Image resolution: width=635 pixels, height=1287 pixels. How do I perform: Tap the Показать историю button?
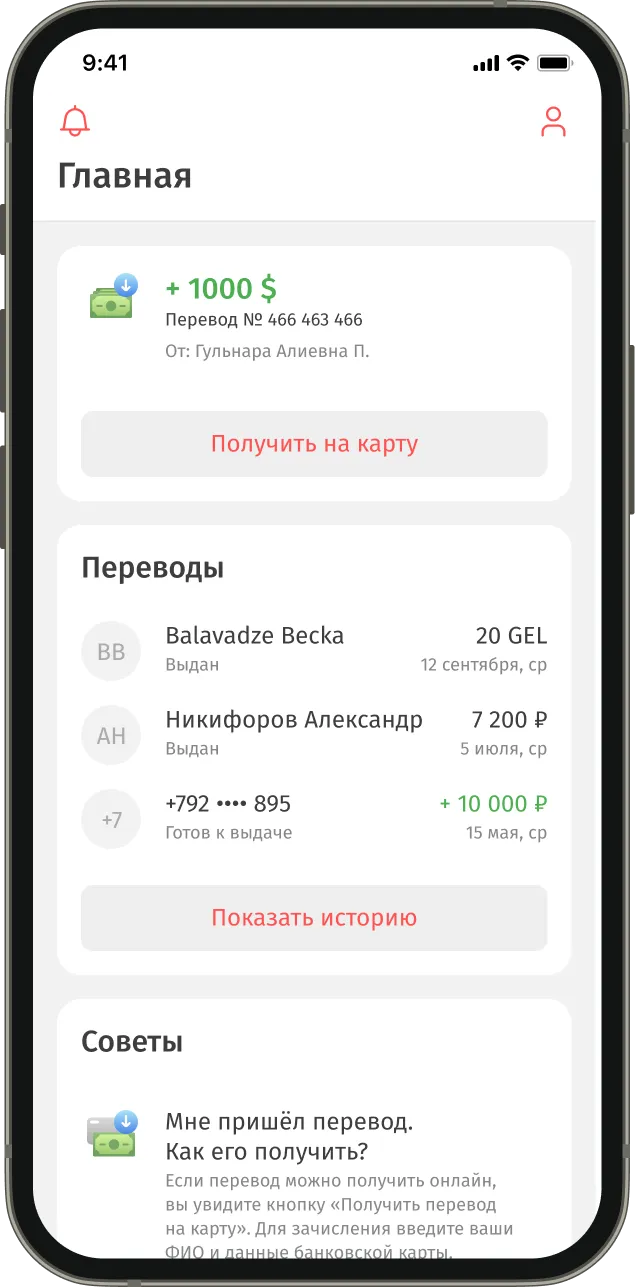pos(314,918)
